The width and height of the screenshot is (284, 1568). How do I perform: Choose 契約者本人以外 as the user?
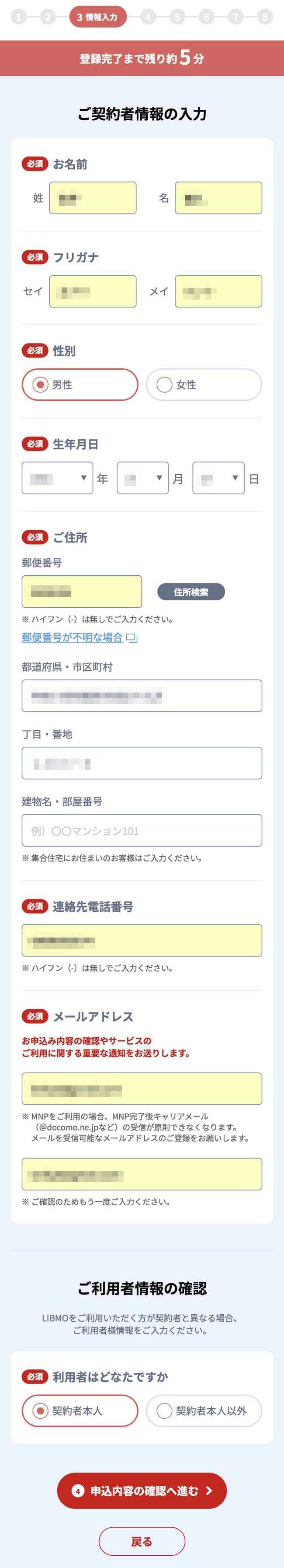[x=204, y=1410]
